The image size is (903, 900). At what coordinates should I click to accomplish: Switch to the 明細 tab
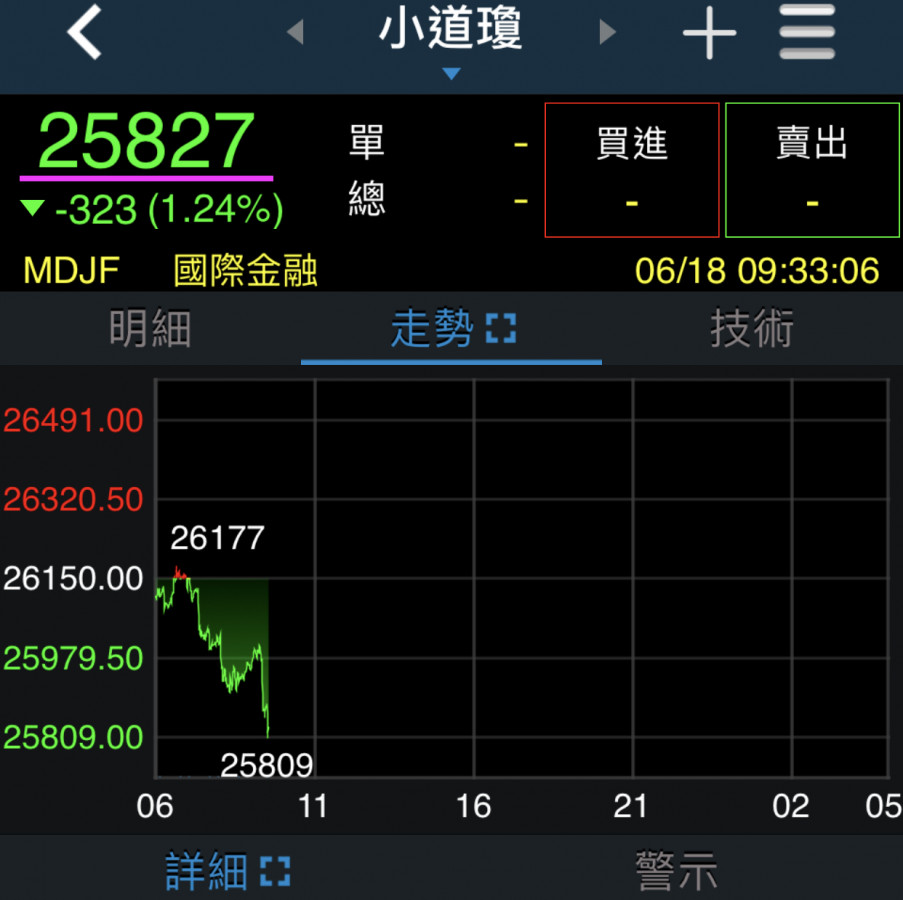[x=150, y=329]
